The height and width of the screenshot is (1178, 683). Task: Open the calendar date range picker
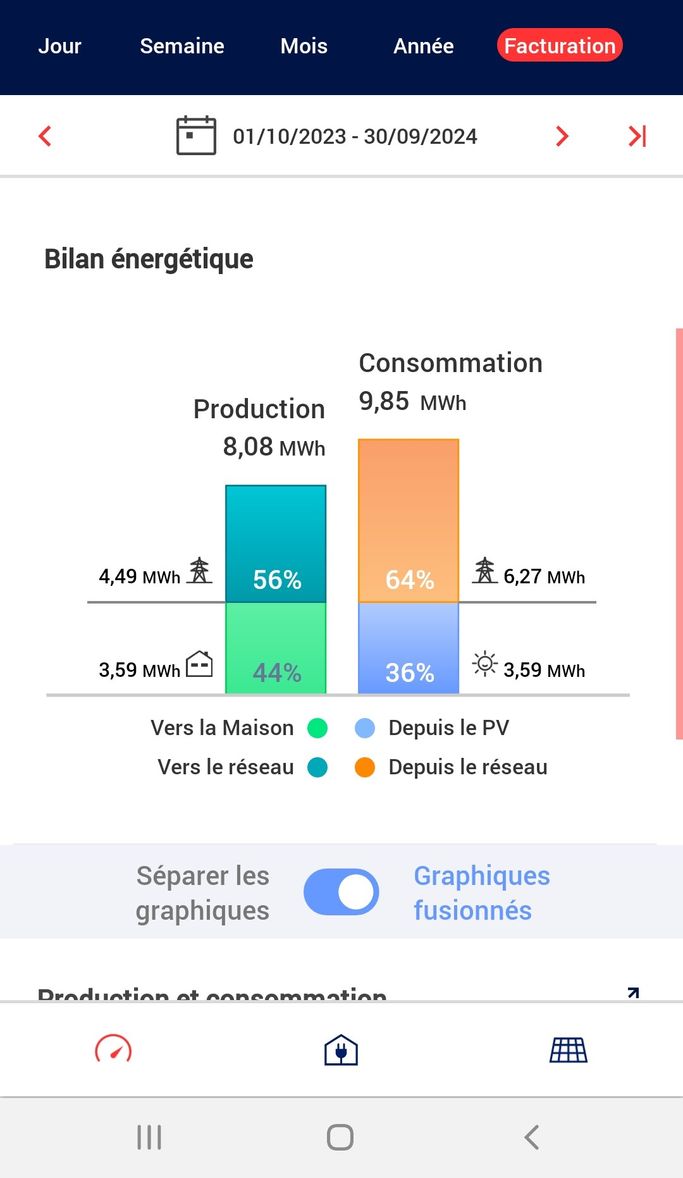point(196,136)
